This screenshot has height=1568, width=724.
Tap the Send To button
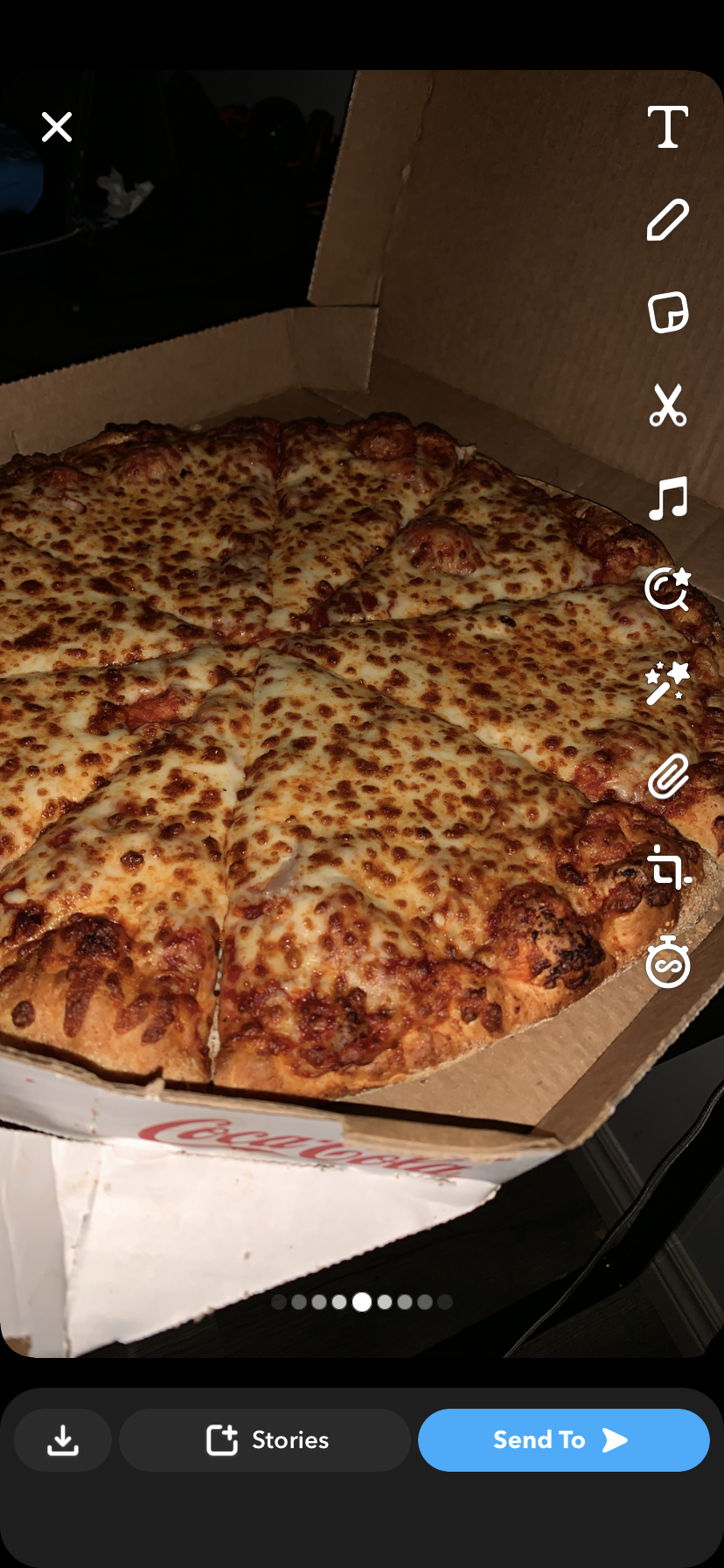coord(563,1439)
